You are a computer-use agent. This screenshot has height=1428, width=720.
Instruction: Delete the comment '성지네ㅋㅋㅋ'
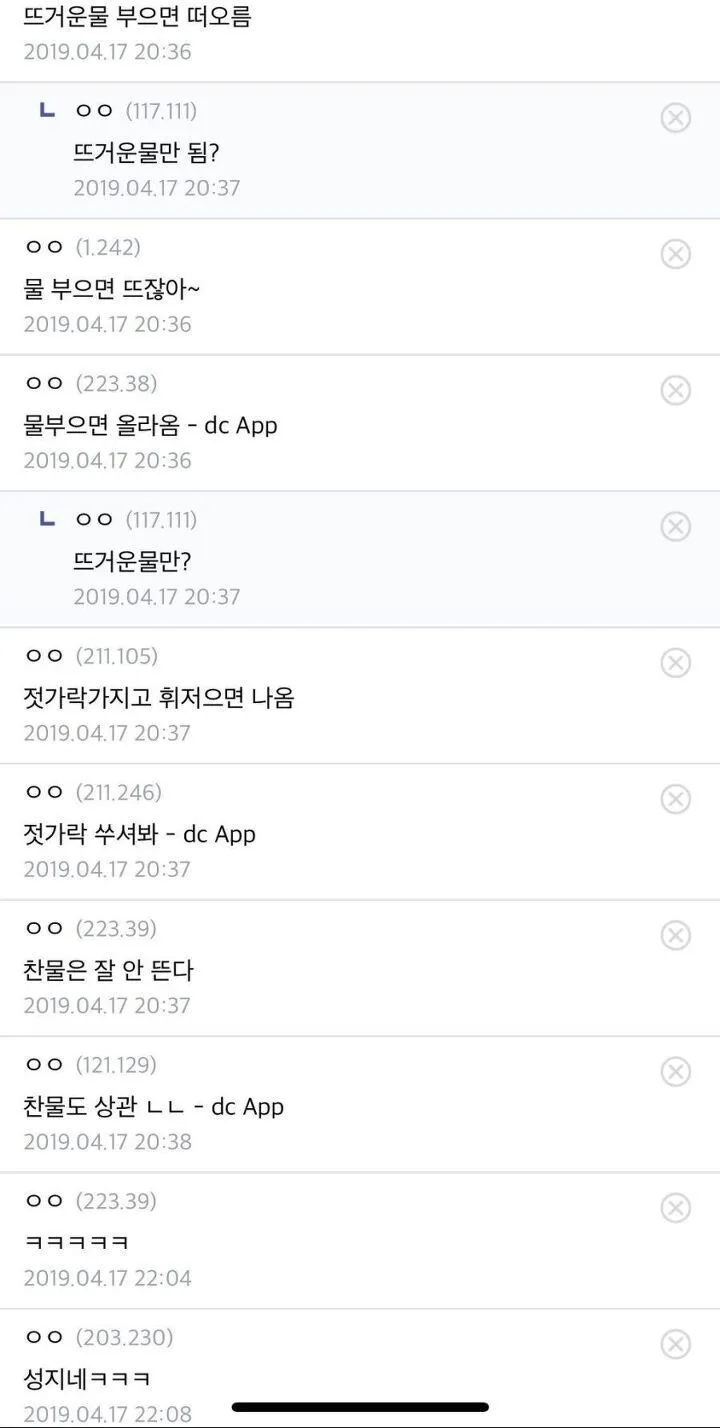[676, 1344]
